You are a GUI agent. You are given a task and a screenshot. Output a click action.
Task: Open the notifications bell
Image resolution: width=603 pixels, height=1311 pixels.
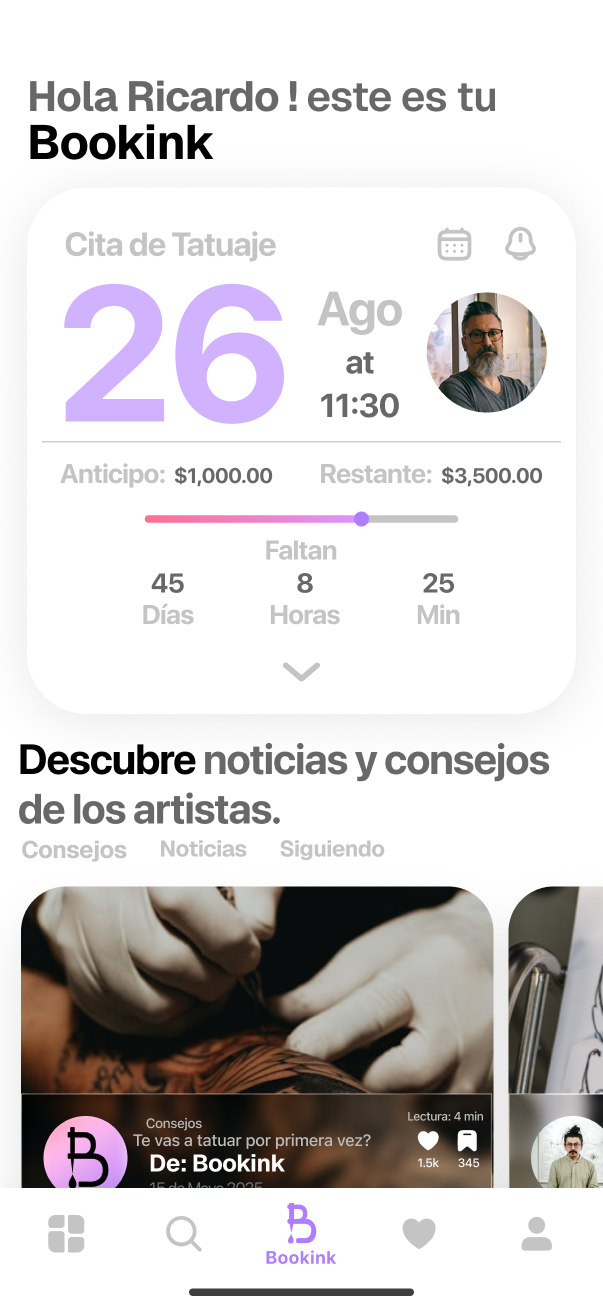[520, 243]
